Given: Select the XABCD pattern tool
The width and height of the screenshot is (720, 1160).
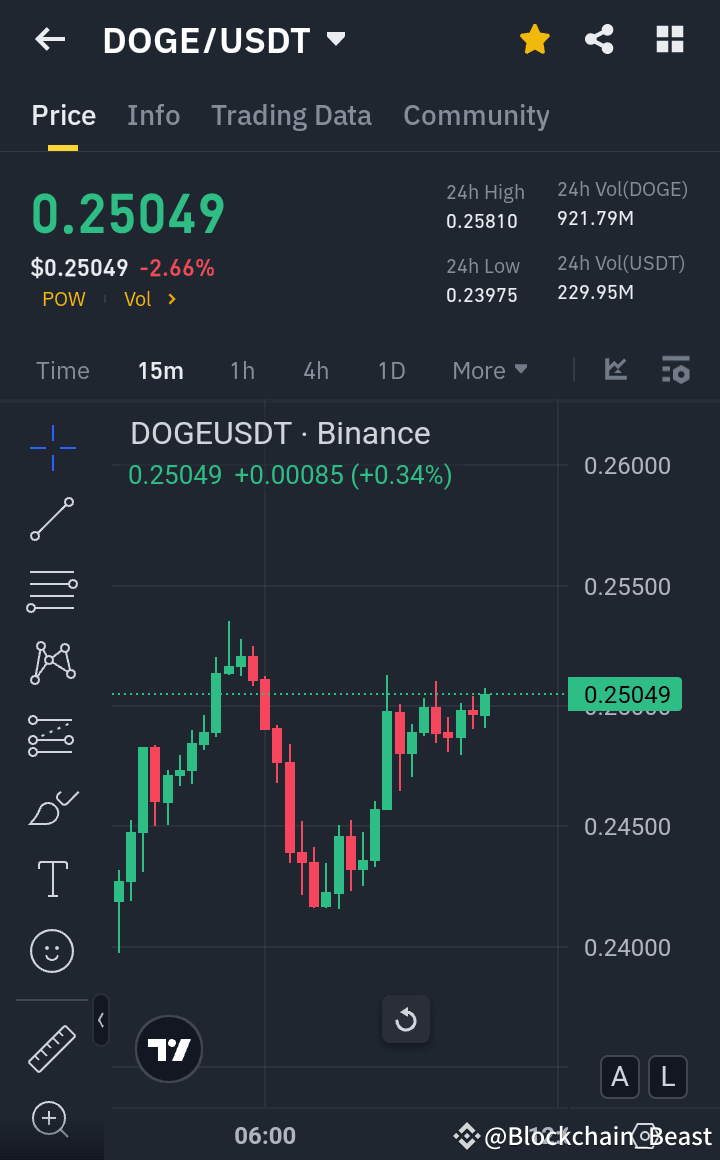Looking at the screenshot, I should click(51, 663).
